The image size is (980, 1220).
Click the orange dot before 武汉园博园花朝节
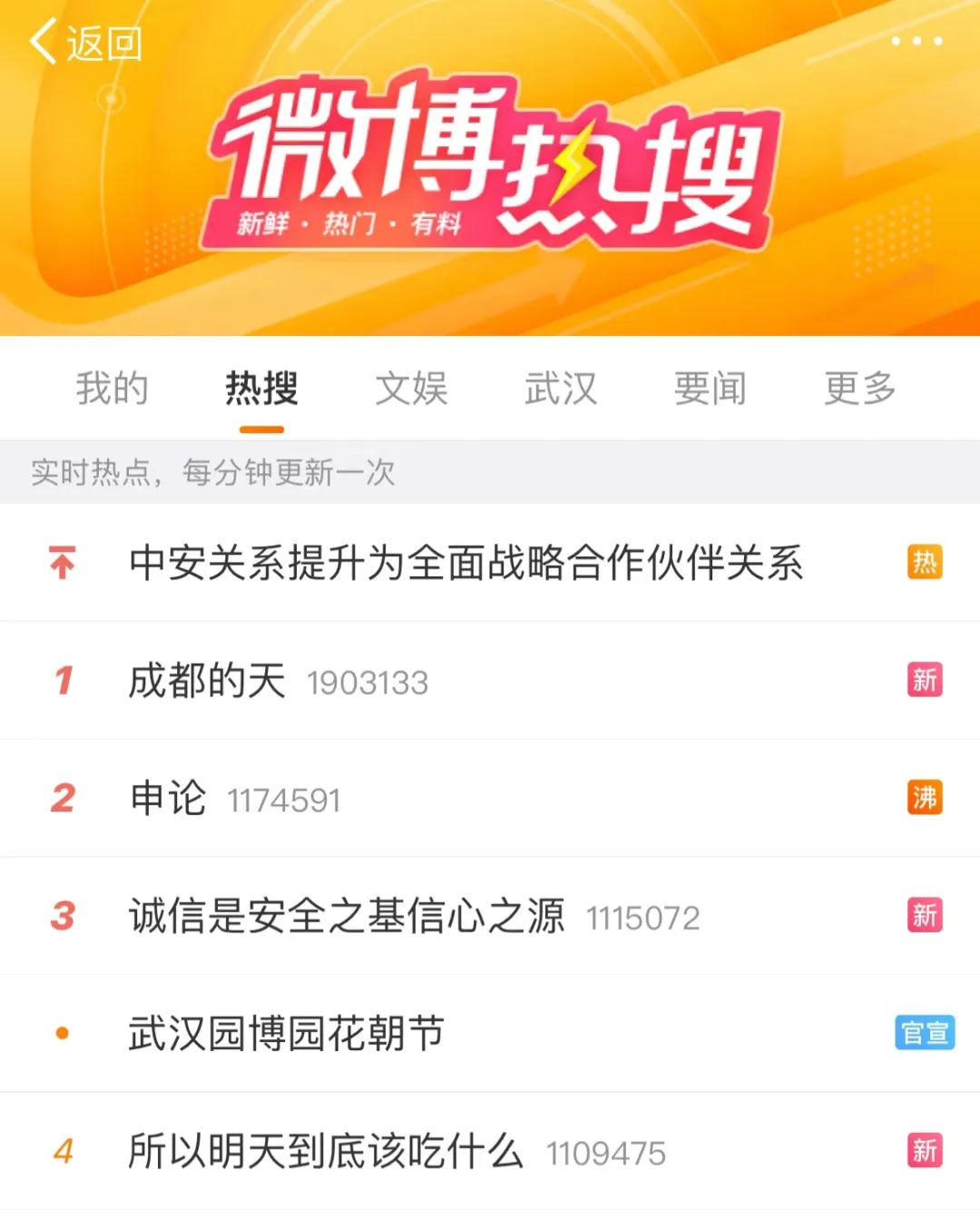click(x=61, y=1033)
